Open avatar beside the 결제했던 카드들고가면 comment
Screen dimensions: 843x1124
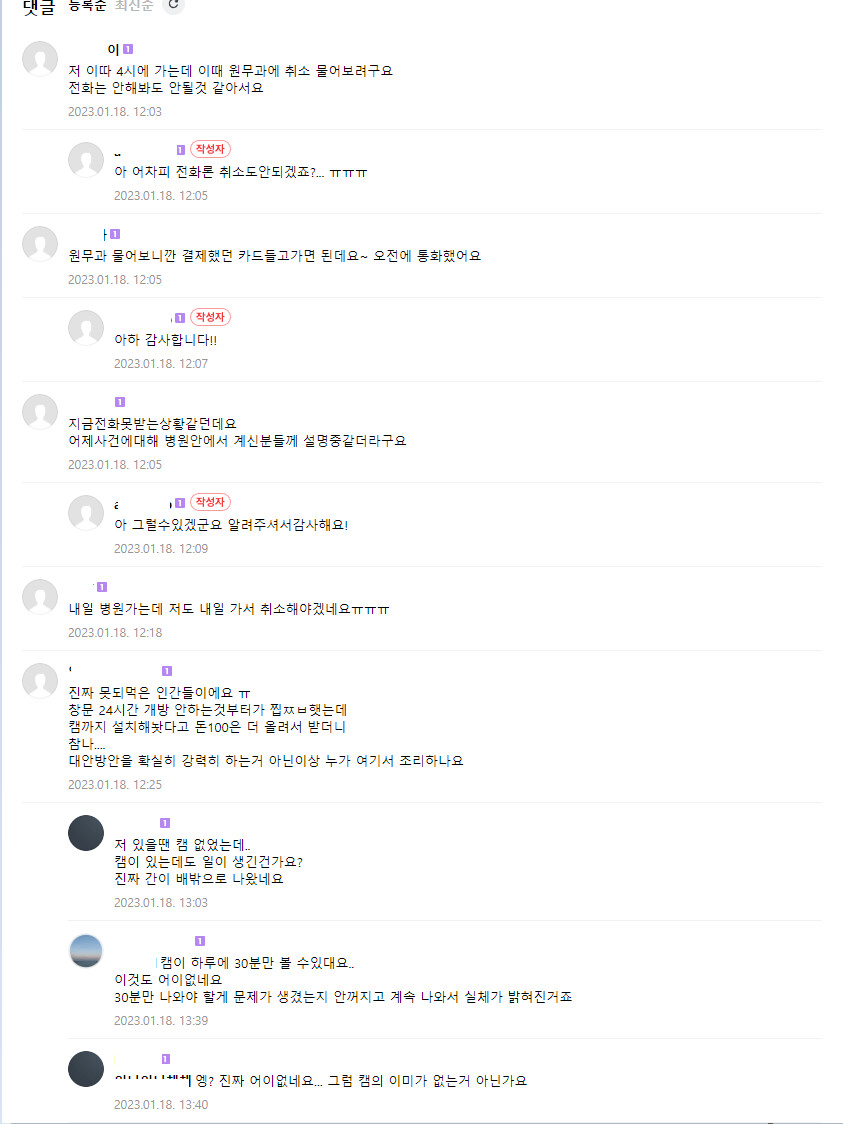tap(40, 244)
